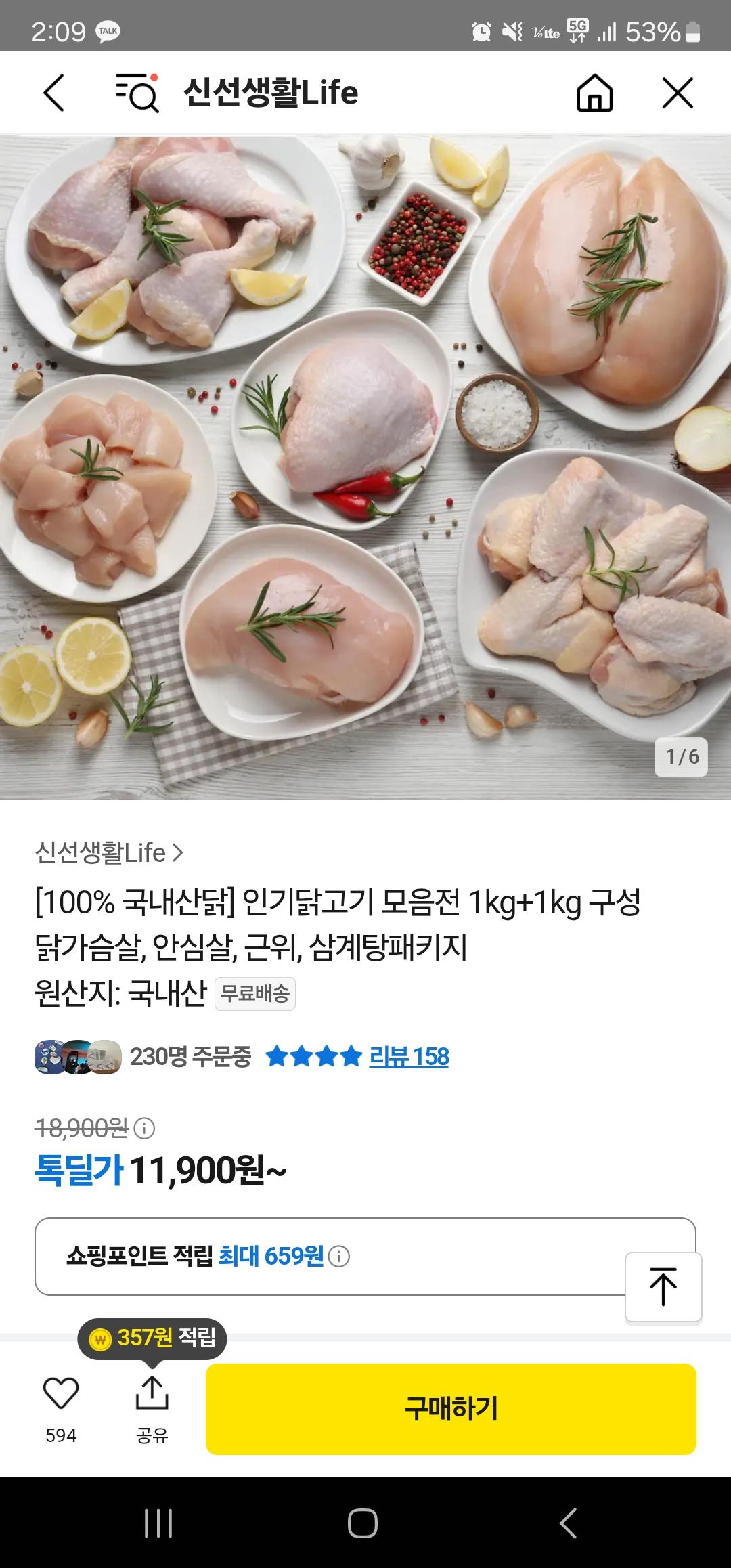The width and height of the screenshot is (731, 1568).
Task: Like this product with the heart icon
Action: coord(61,1395)
